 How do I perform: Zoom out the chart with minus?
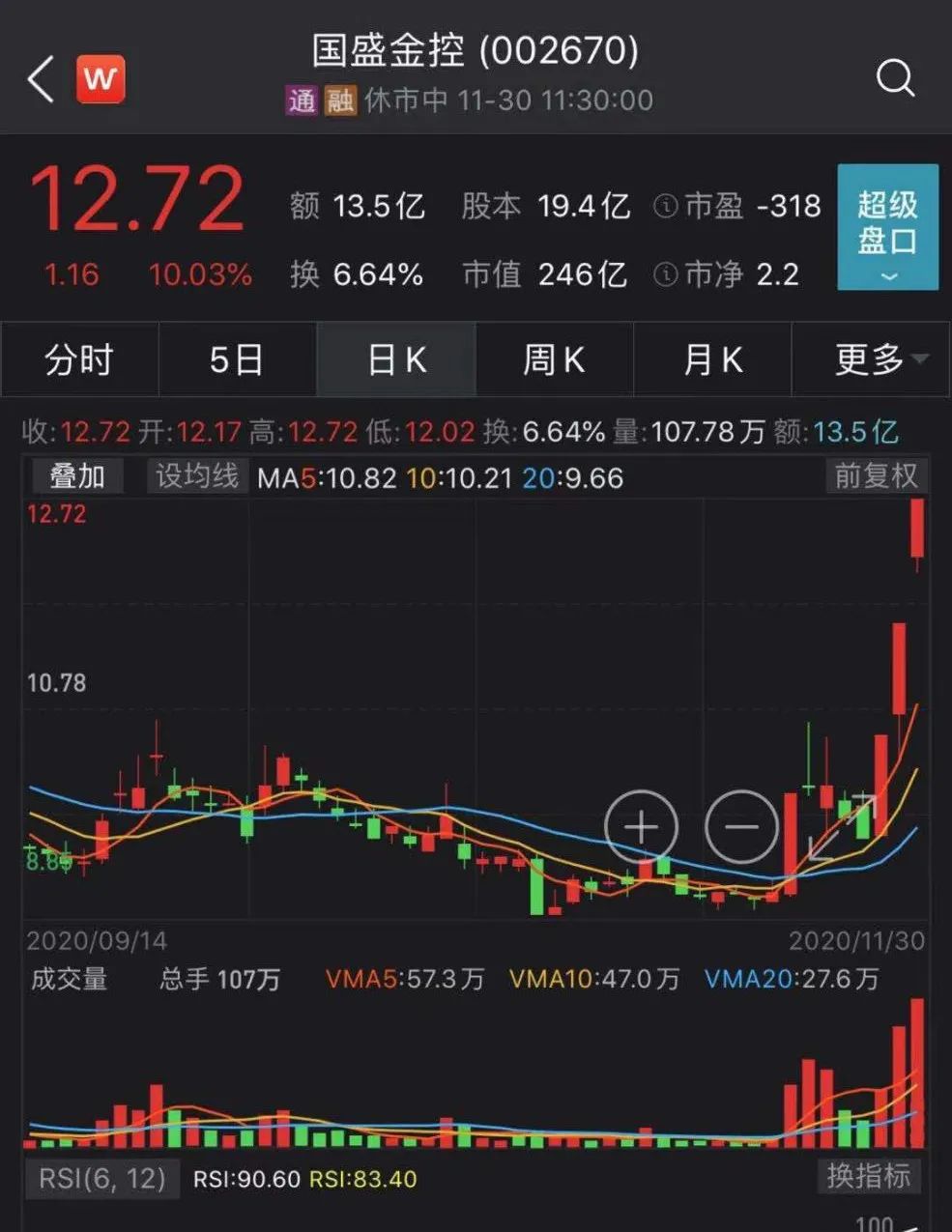tap(741, 827)
